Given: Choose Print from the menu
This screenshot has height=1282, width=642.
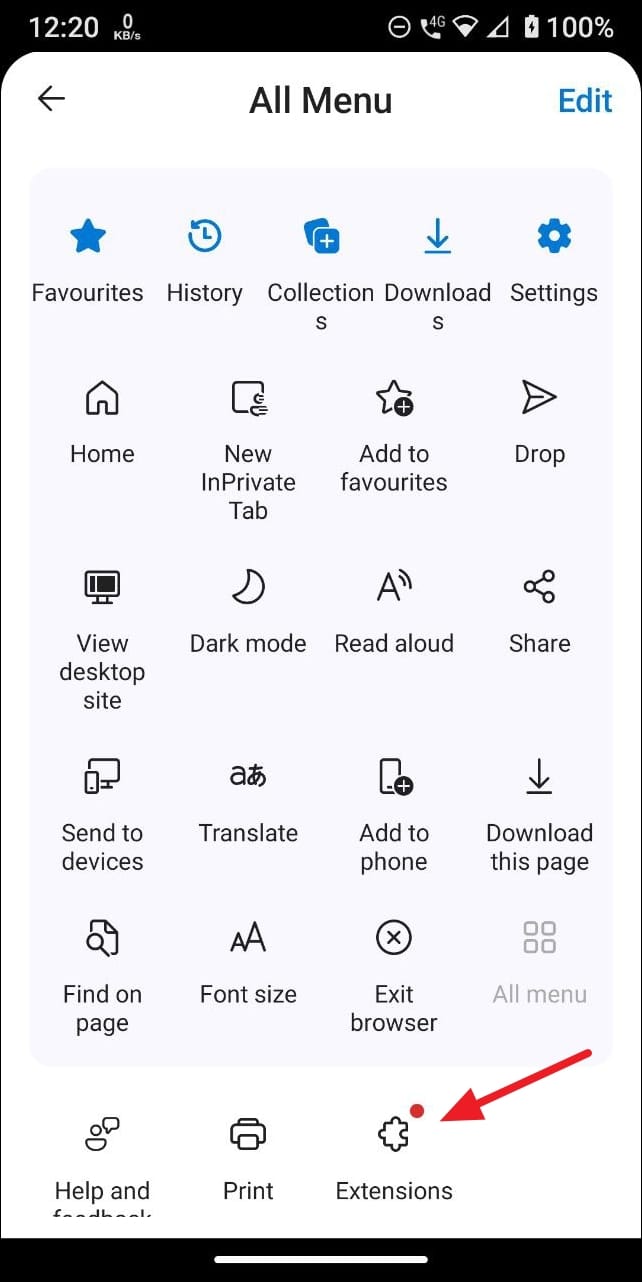Looking at the screenshot, I should click(248, 1160).
